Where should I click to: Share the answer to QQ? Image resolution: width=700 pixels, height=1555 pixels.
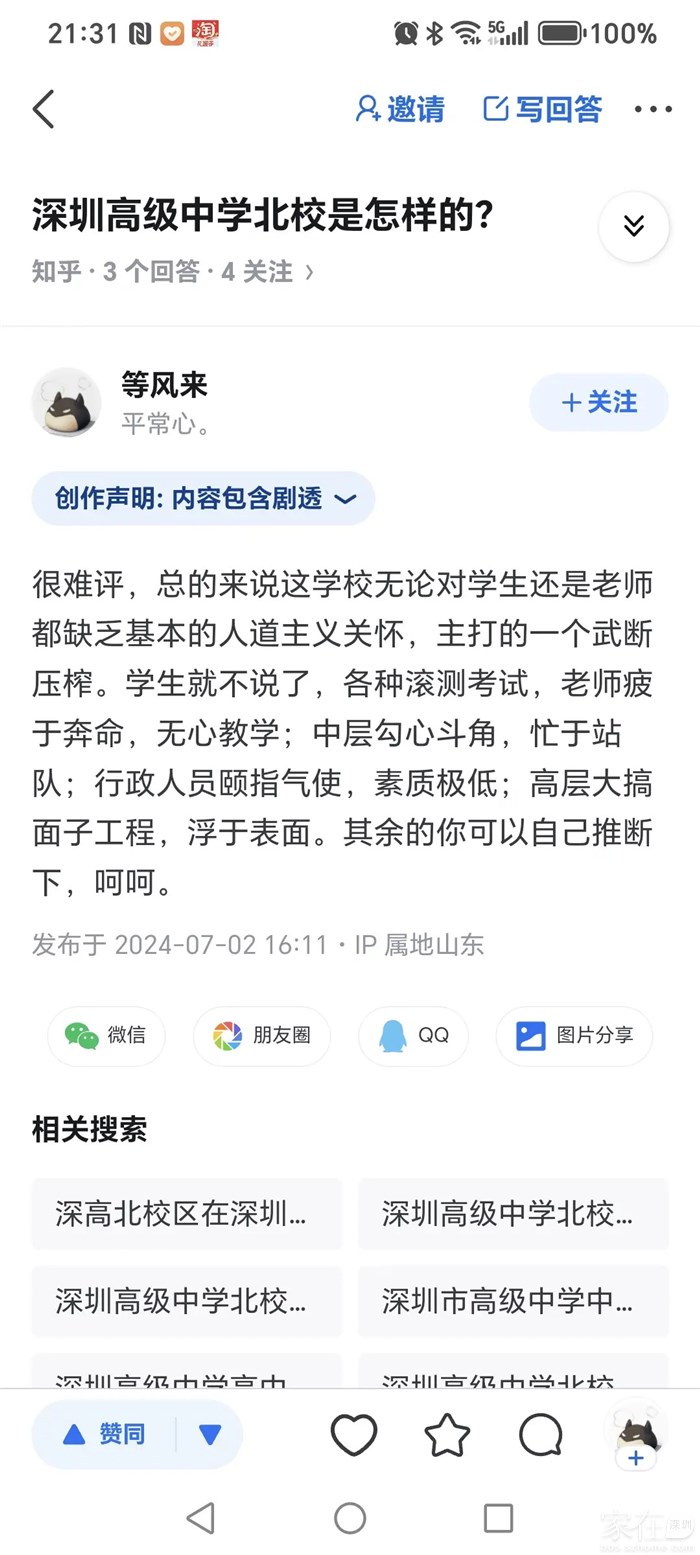tap(413, 1035)
